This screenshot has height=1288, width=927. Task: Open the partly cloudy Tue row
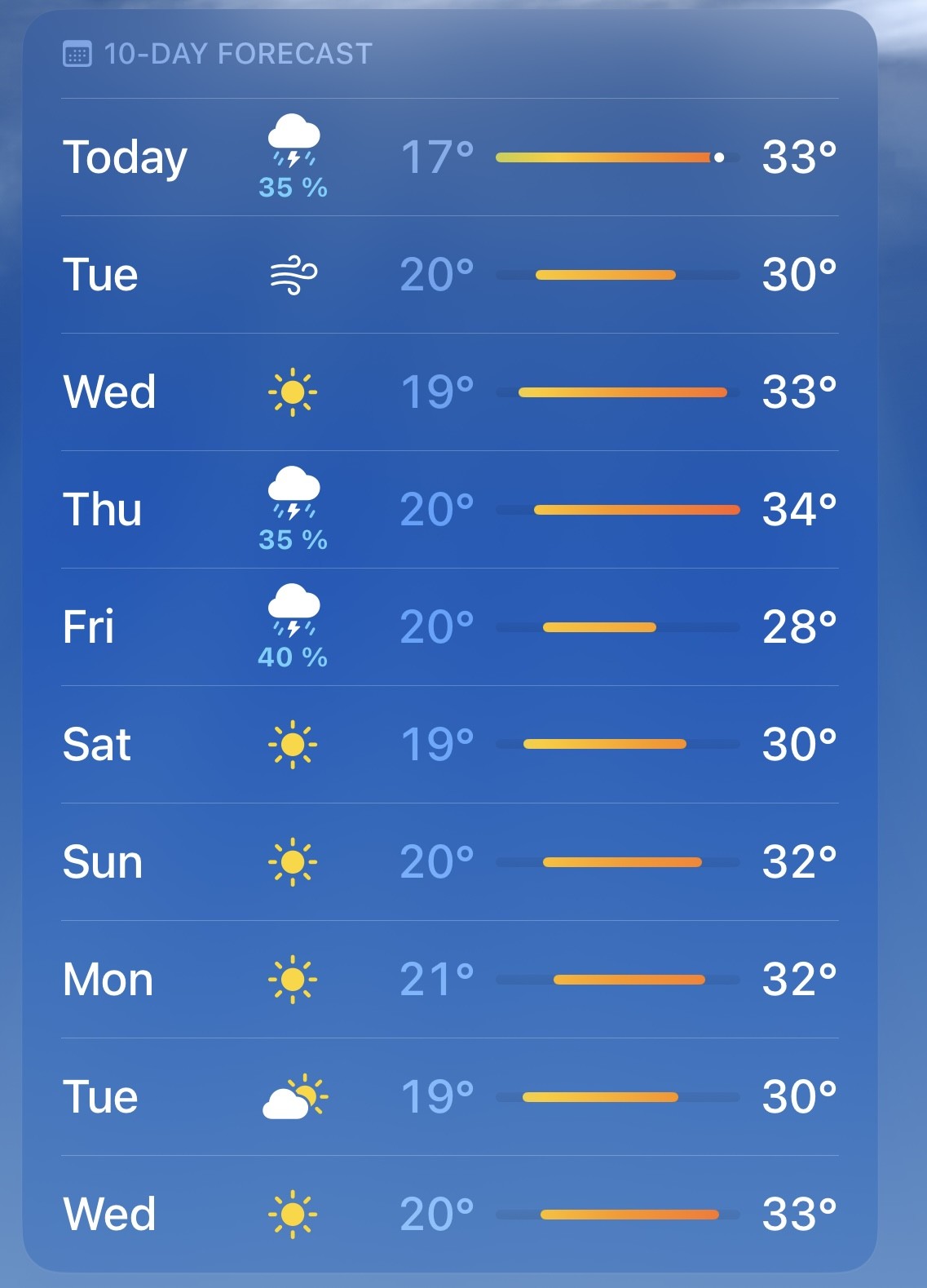point(450,1097)
